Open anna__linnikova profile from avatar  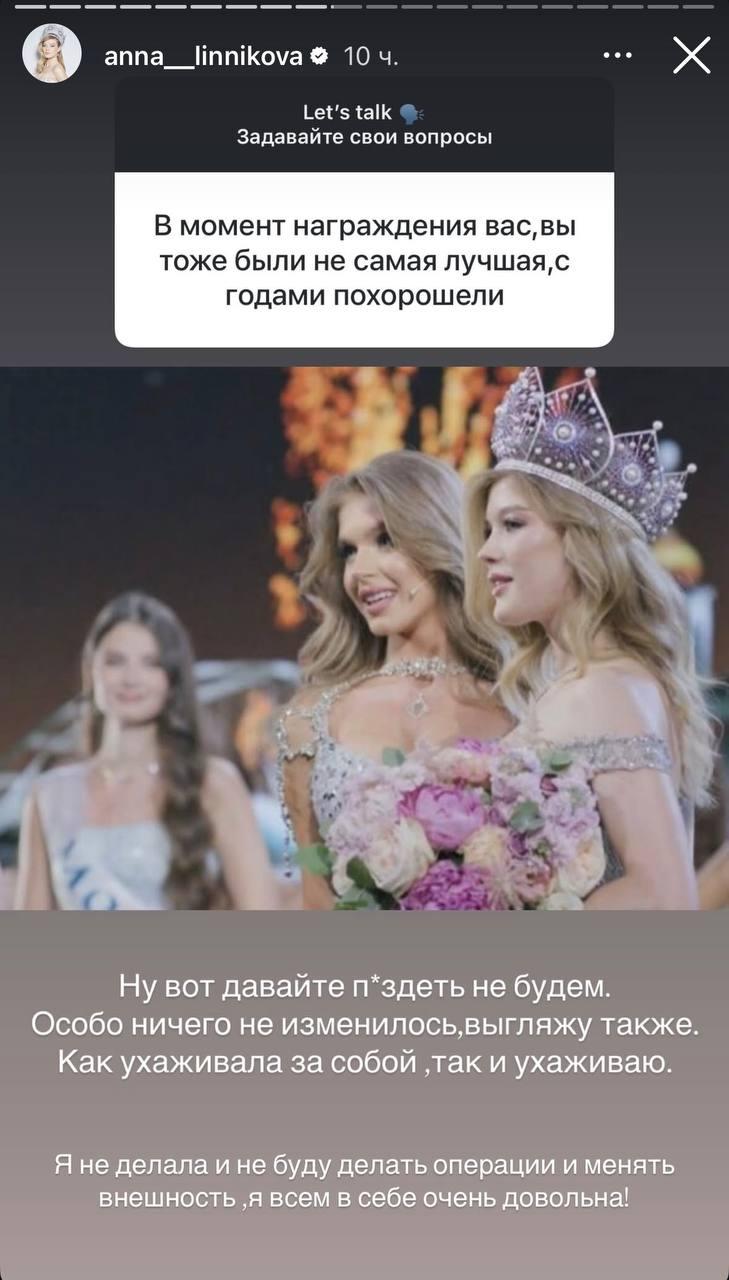[52, 54]
